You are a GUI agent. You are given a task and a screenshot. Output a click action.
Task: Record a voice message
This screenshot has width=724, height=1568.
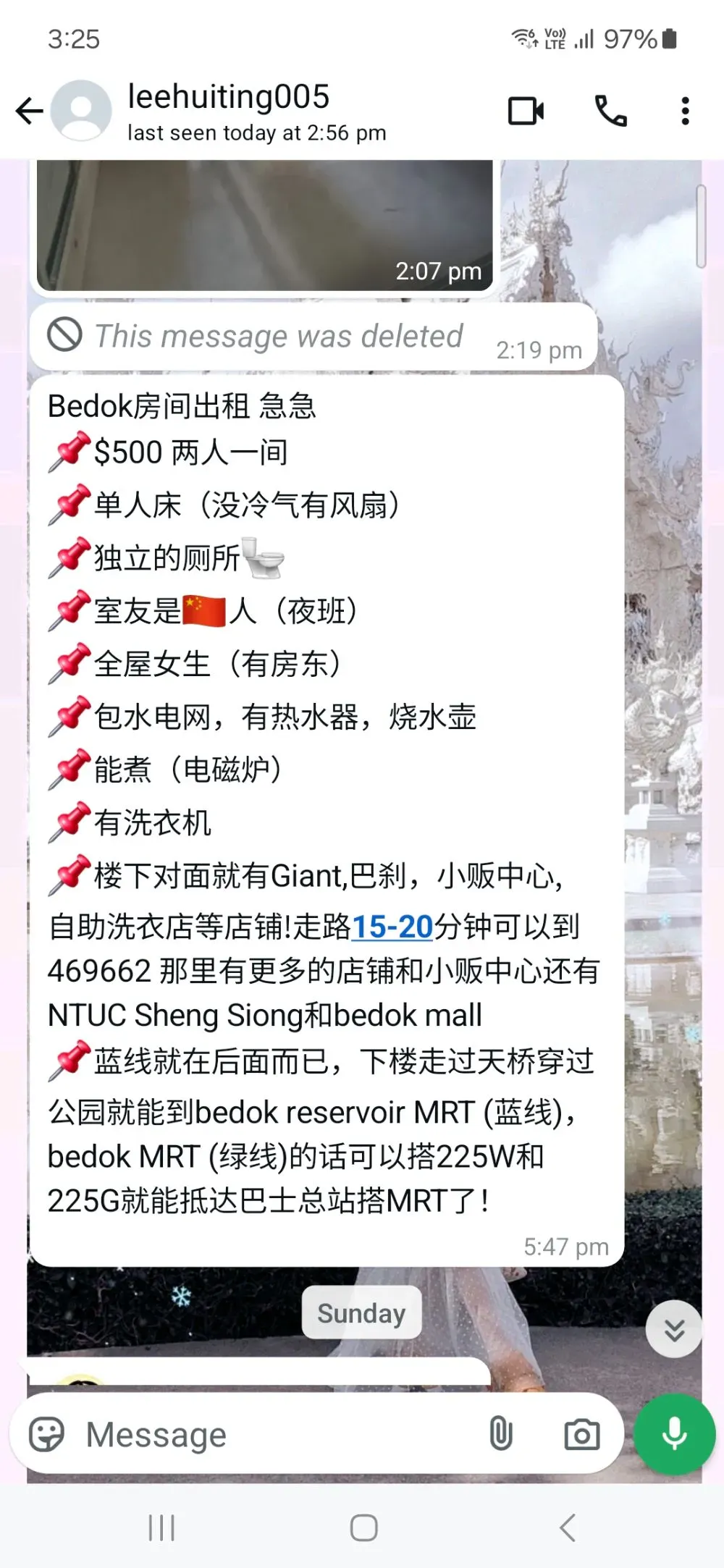point(674,1434)
